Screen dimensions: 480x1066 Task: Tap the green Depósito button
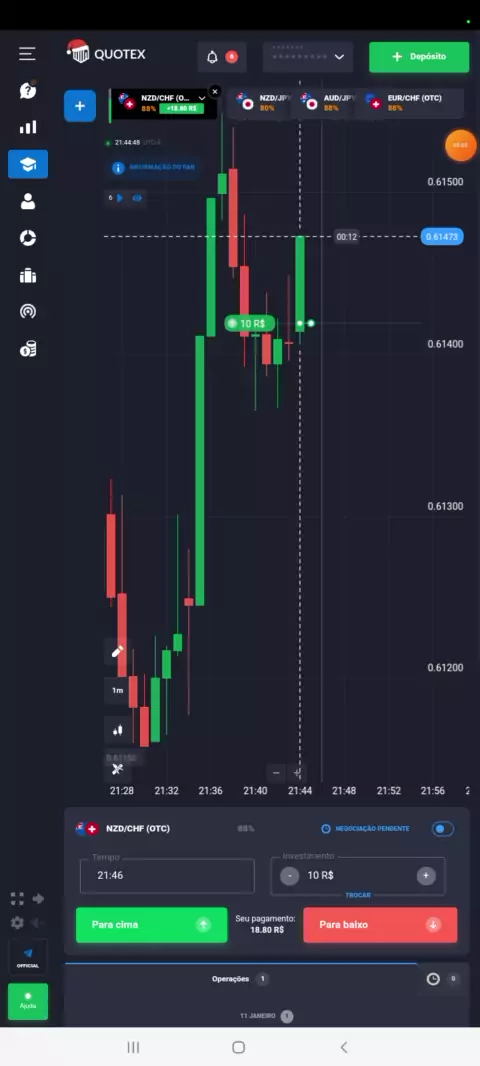point(419,56)
